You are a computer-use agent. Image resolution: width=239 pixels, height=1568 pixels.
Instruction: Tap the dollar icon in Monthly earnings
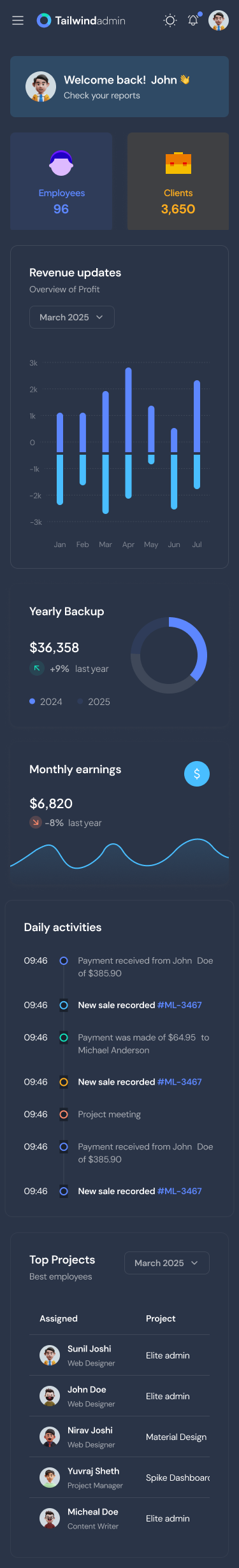point(197,774)
